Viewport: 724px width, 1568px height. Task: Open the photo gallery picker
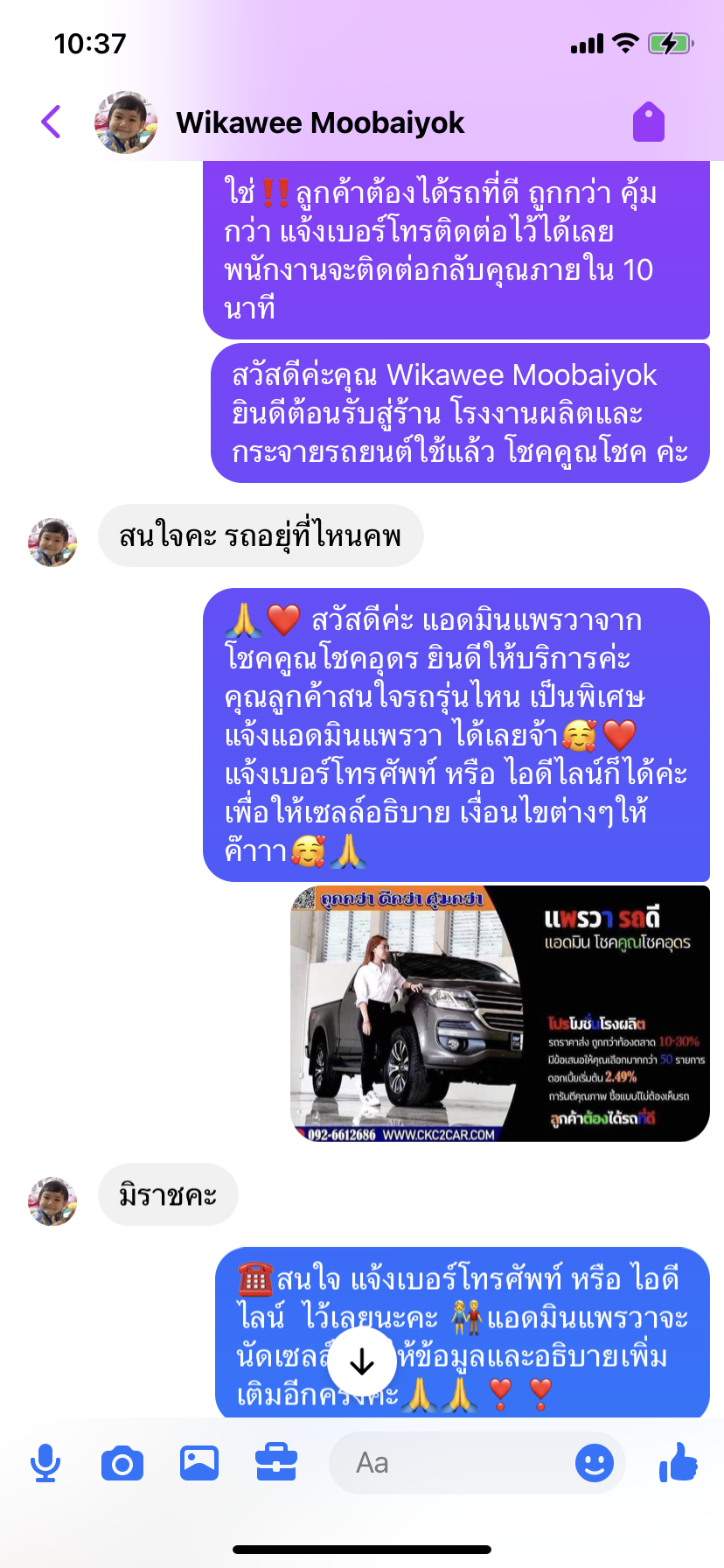point(199,1463)
